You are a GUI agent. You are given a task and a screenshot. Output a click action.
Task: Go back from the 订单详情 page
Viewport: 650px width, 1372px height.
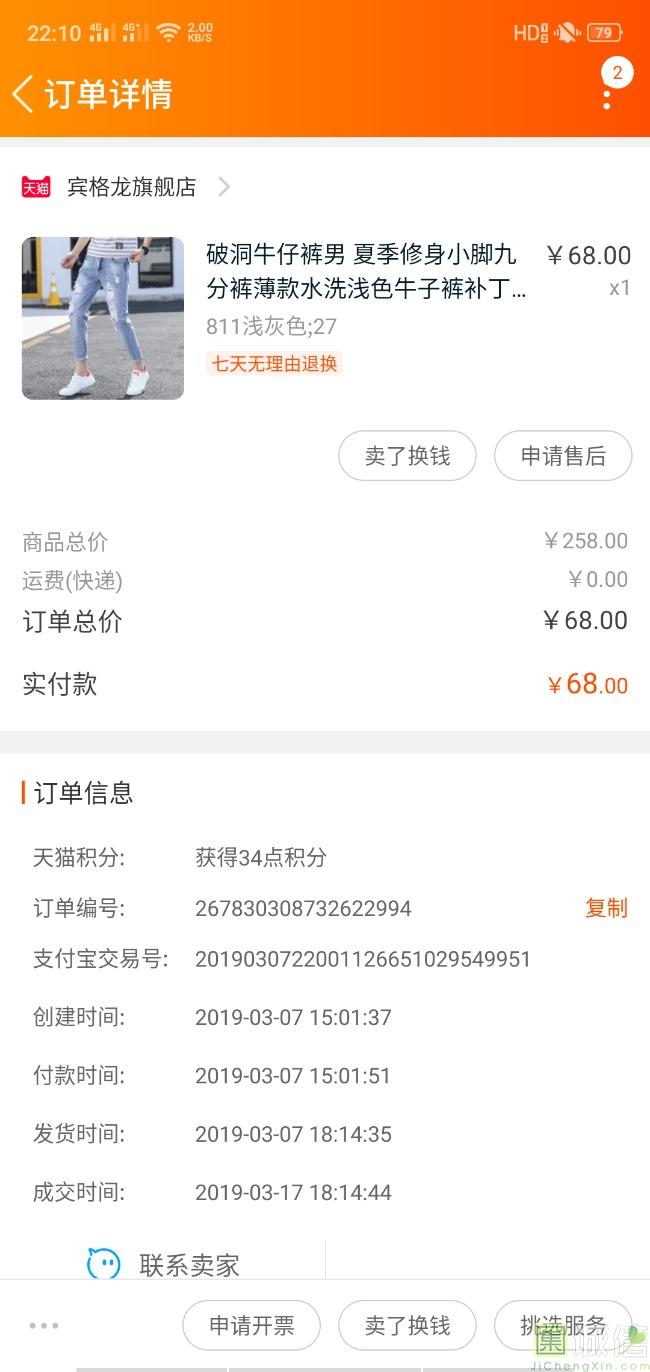24,94
